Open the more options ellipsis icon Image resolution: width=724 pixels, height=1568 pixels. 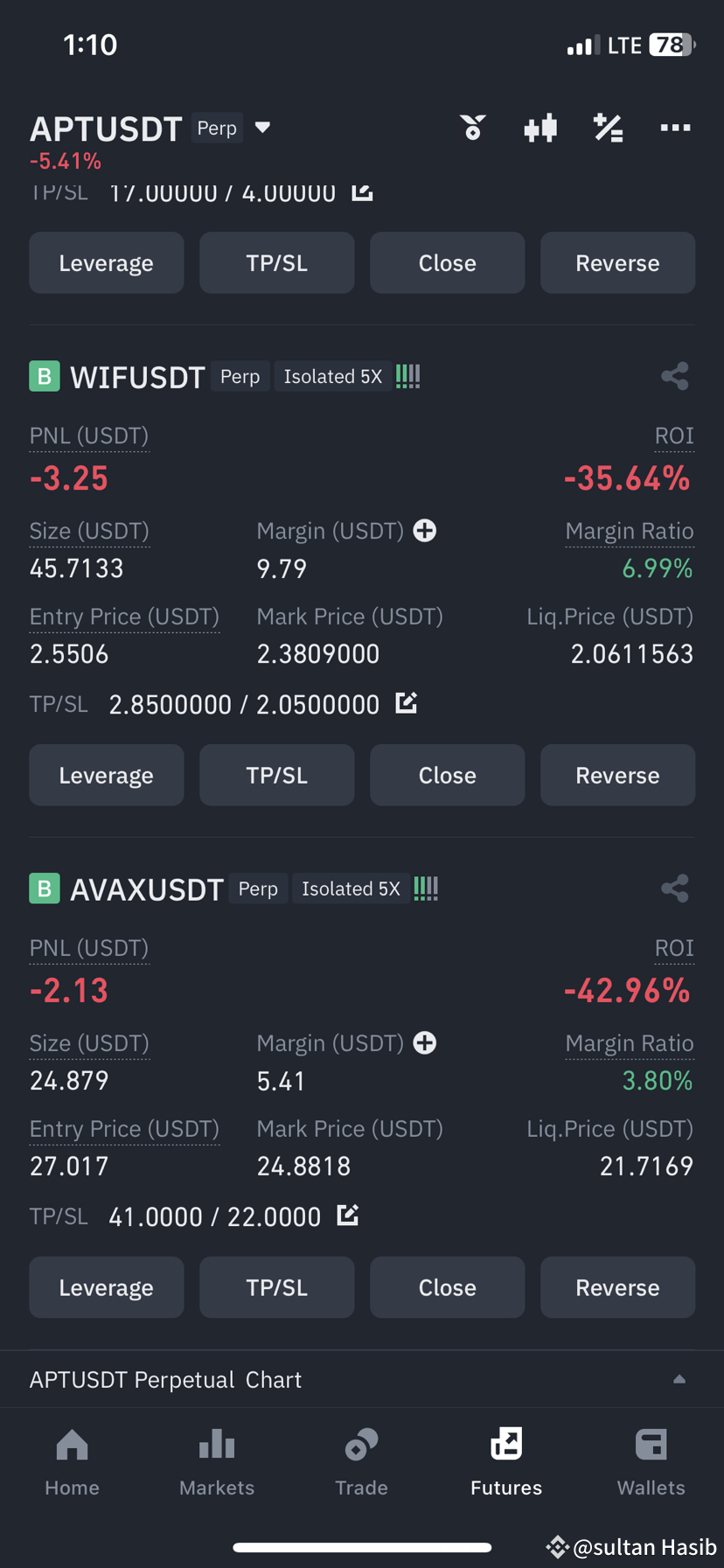pos(674,128)
